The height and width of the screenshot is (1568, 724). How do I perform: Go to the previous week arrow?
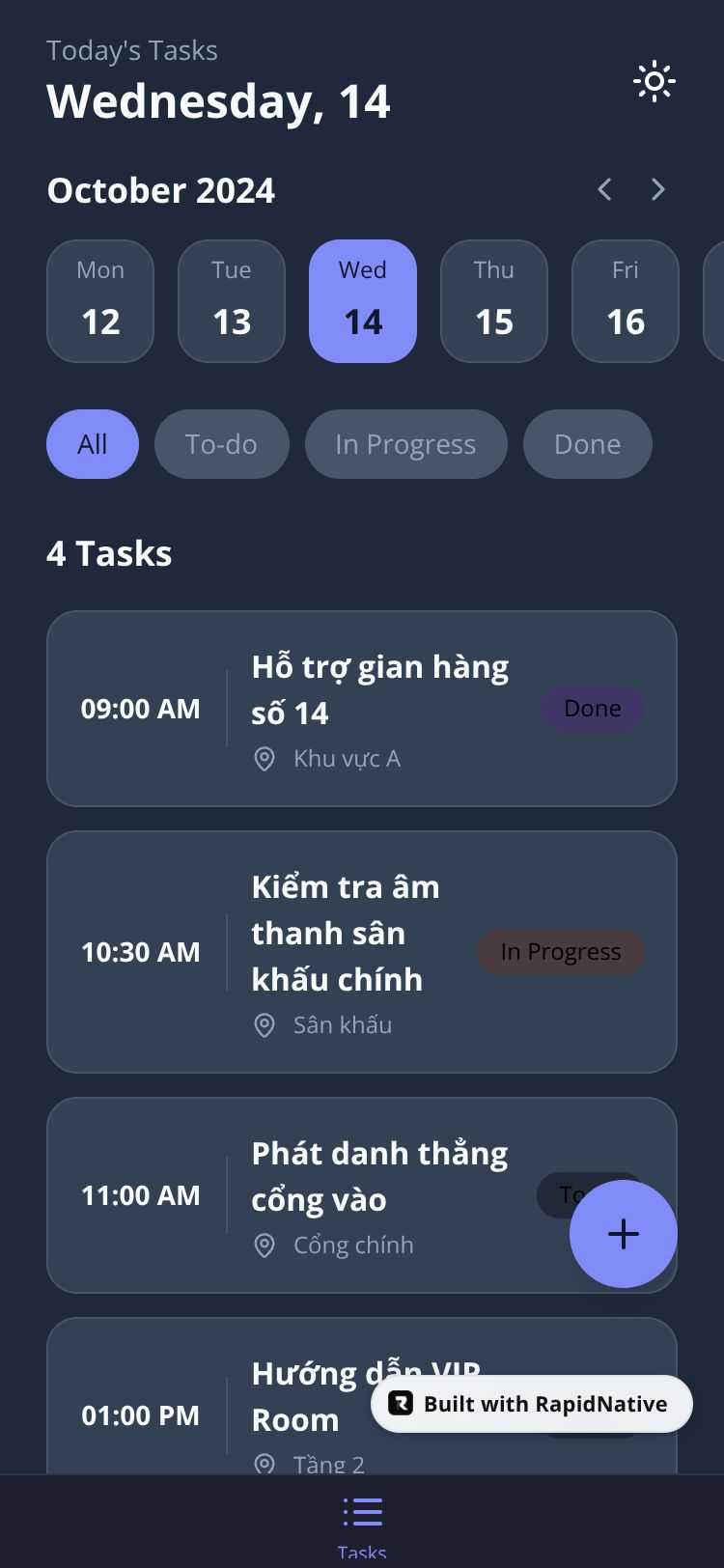(x=605, y=189)
